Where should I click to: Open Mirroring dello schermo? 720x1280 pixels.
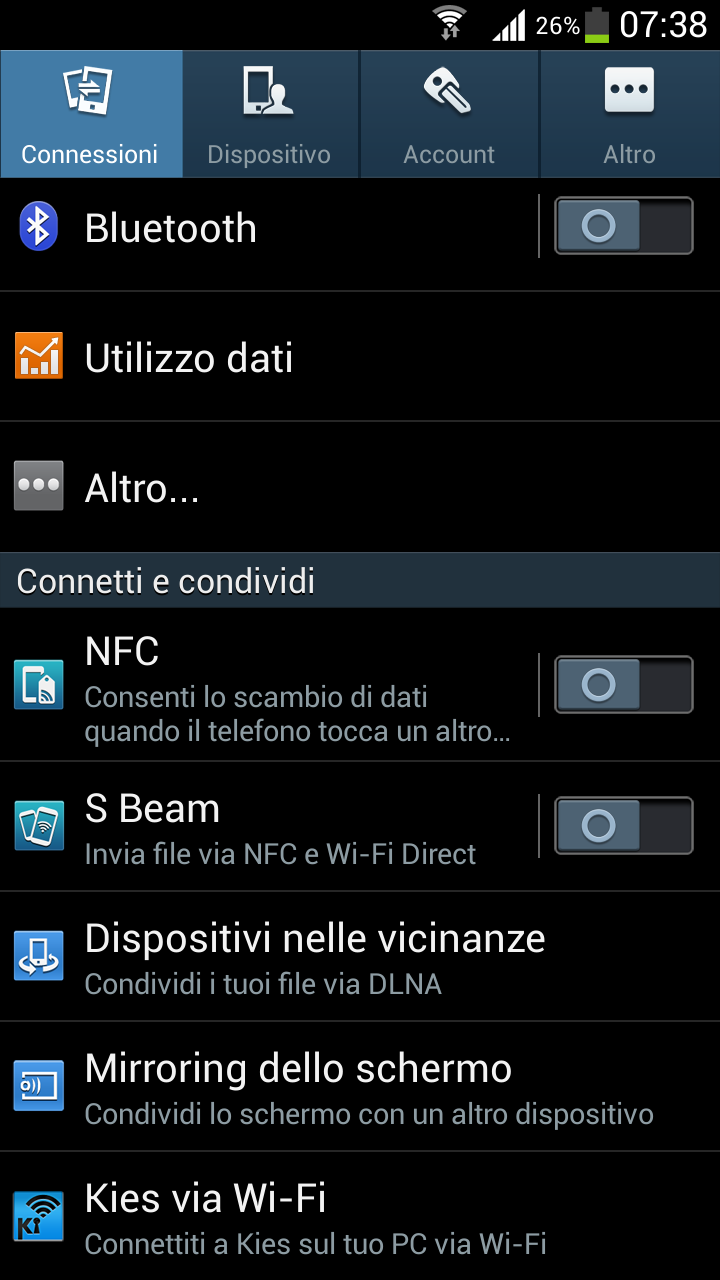coord(360,1087)
